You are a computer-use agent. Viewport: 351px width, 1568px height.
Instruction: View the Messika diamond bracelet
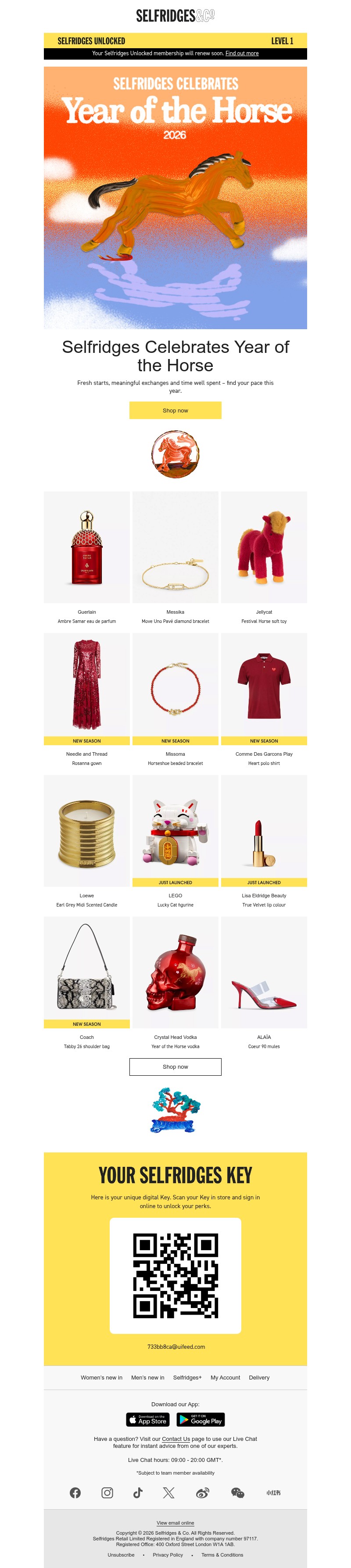pyautogui.click(x=175, y=548)
